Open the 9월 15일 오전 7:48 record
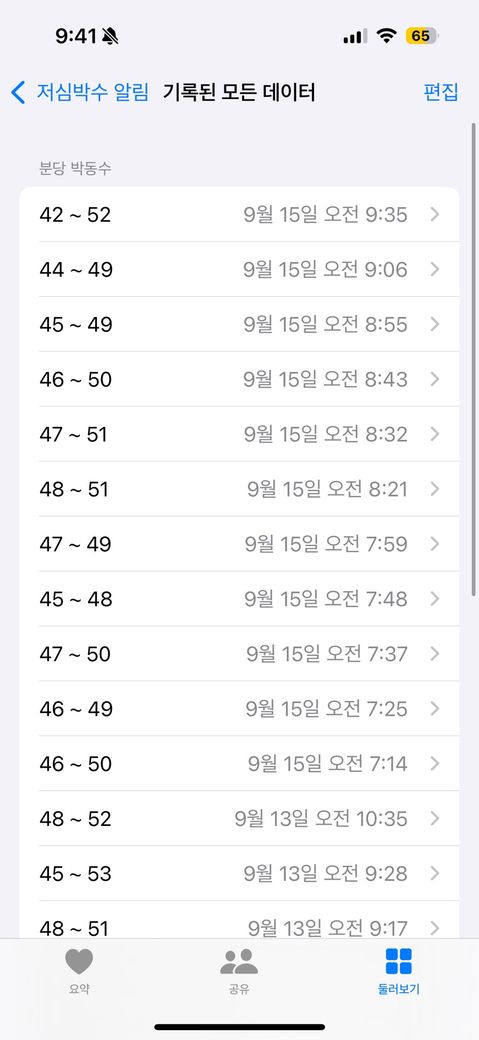 point(240,599)
